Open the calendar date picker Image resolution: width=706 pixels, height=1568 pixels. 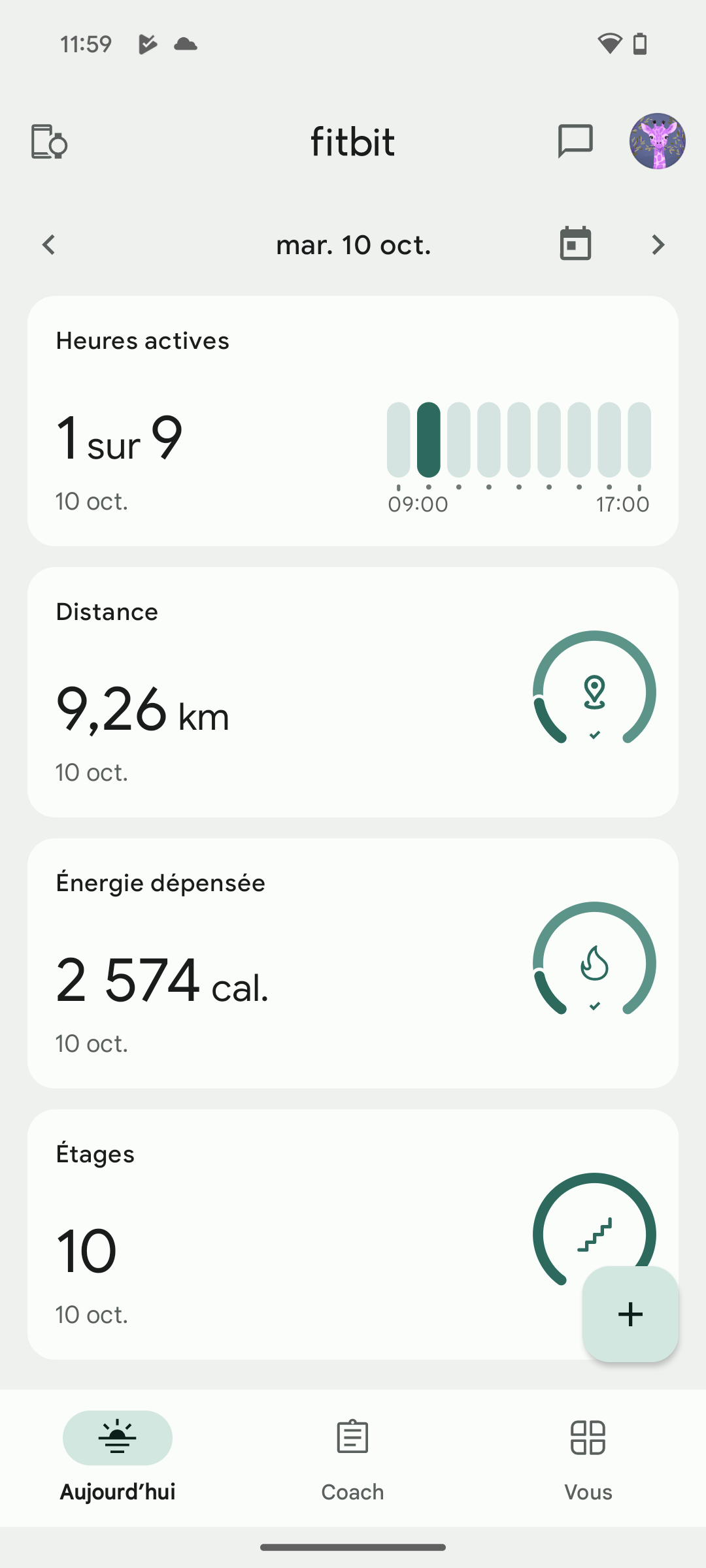click(575, 244)
